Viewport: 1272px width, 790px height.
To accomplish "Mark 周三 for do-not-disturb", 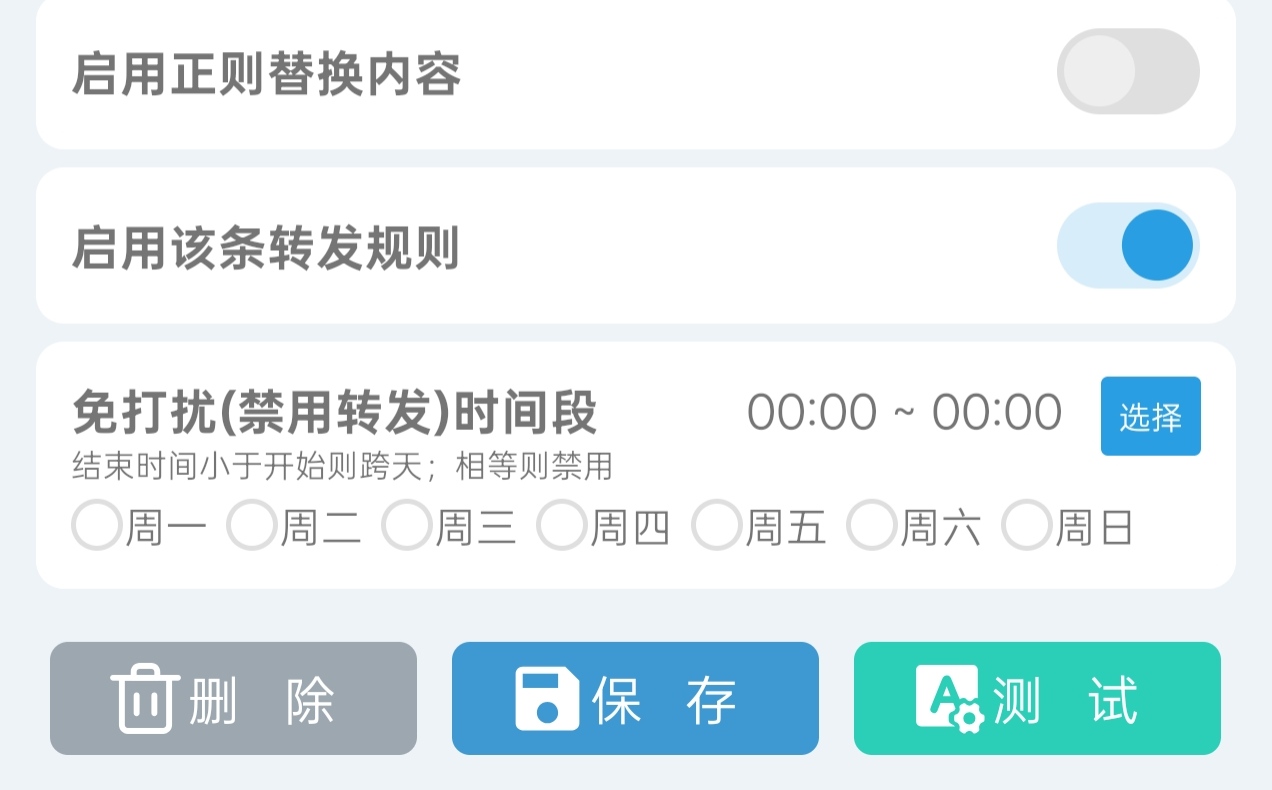I will click(406, 526).
